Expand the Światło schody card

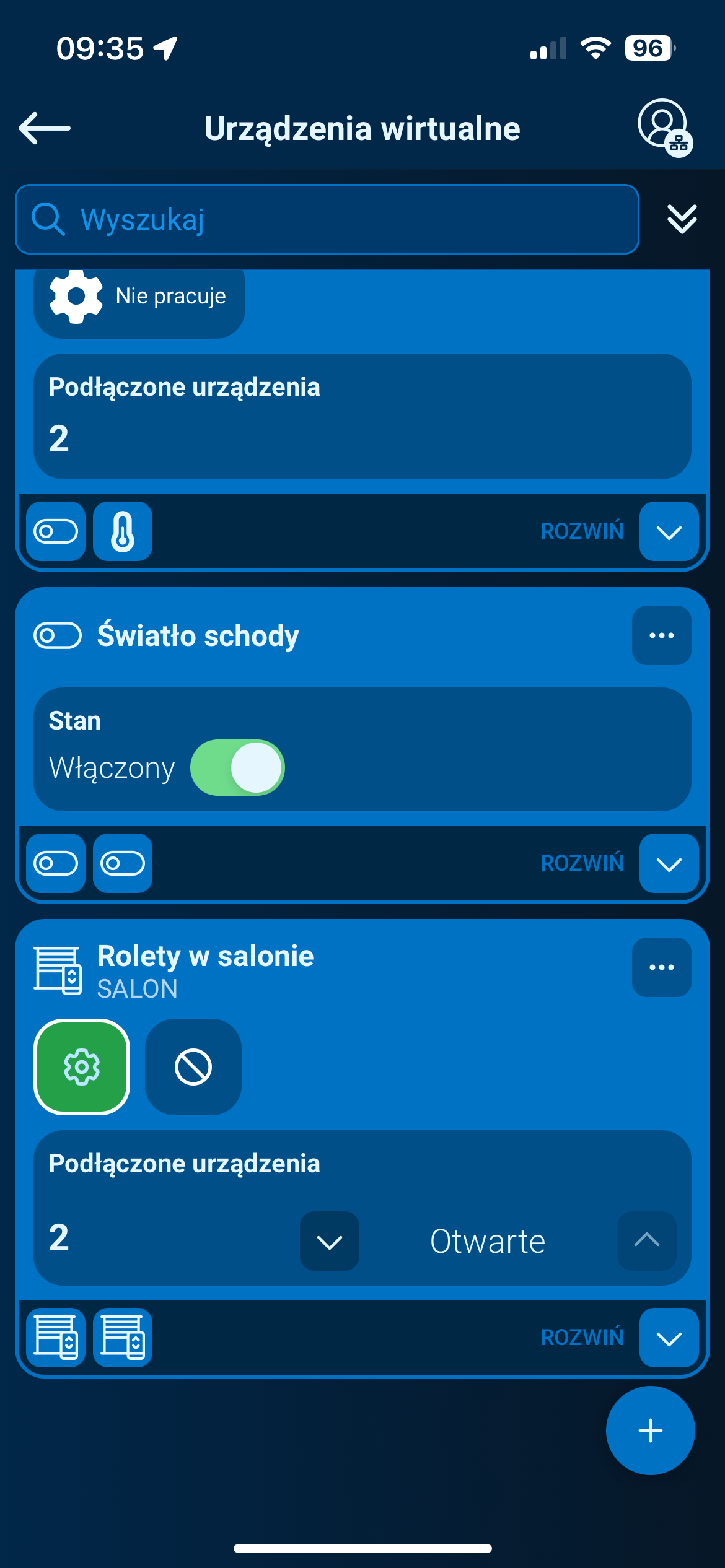click(669, 863)
